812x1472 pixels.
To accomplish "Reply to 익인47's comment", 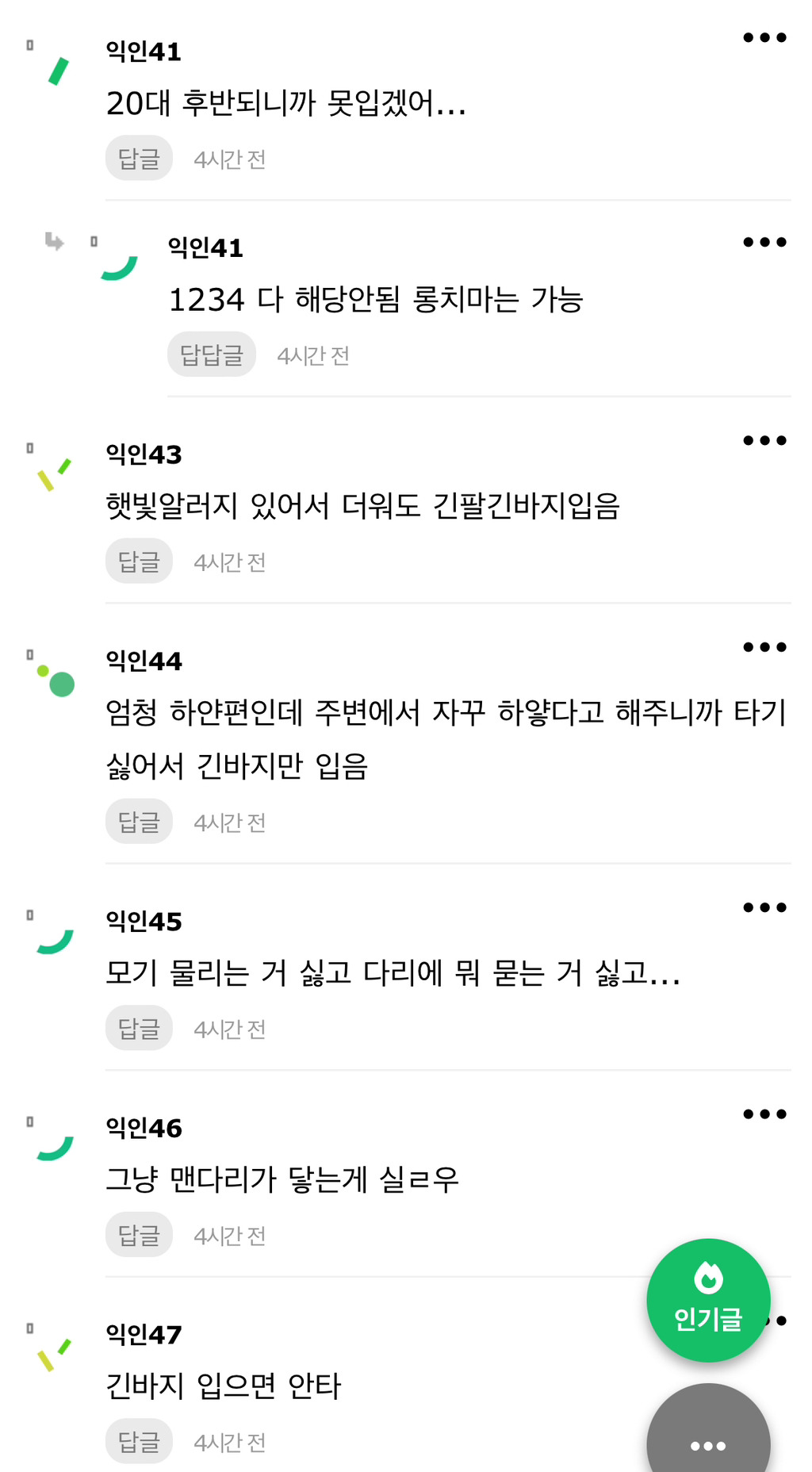I will coord(139,1441).
